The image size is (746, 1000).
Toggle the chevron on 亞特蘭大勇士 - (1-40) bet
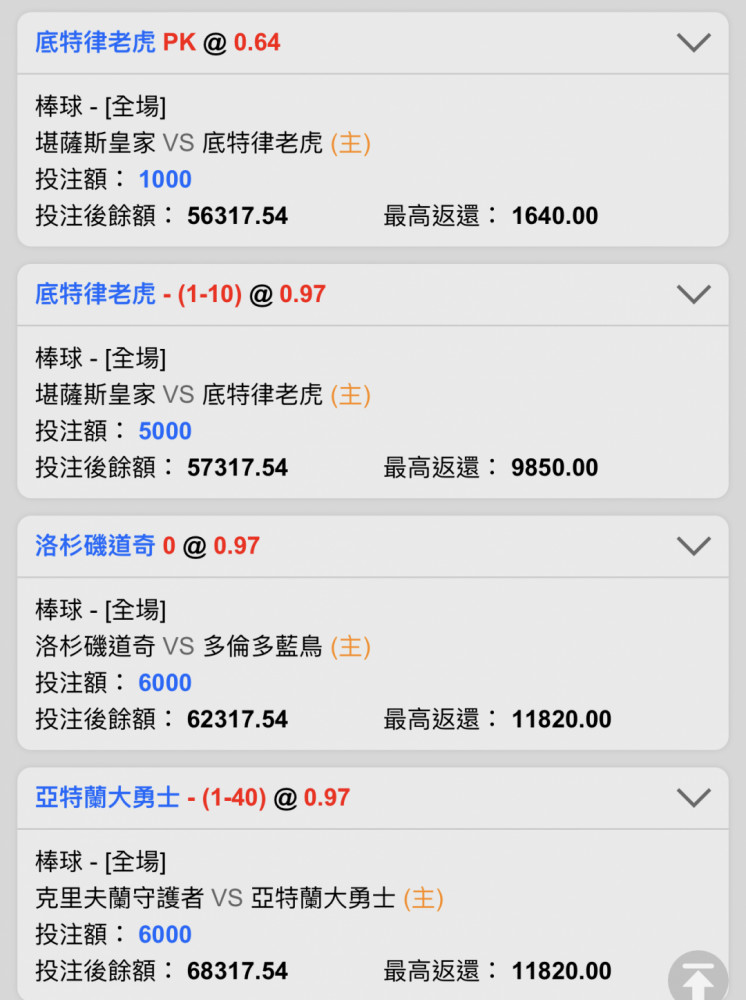pos(693,798)
